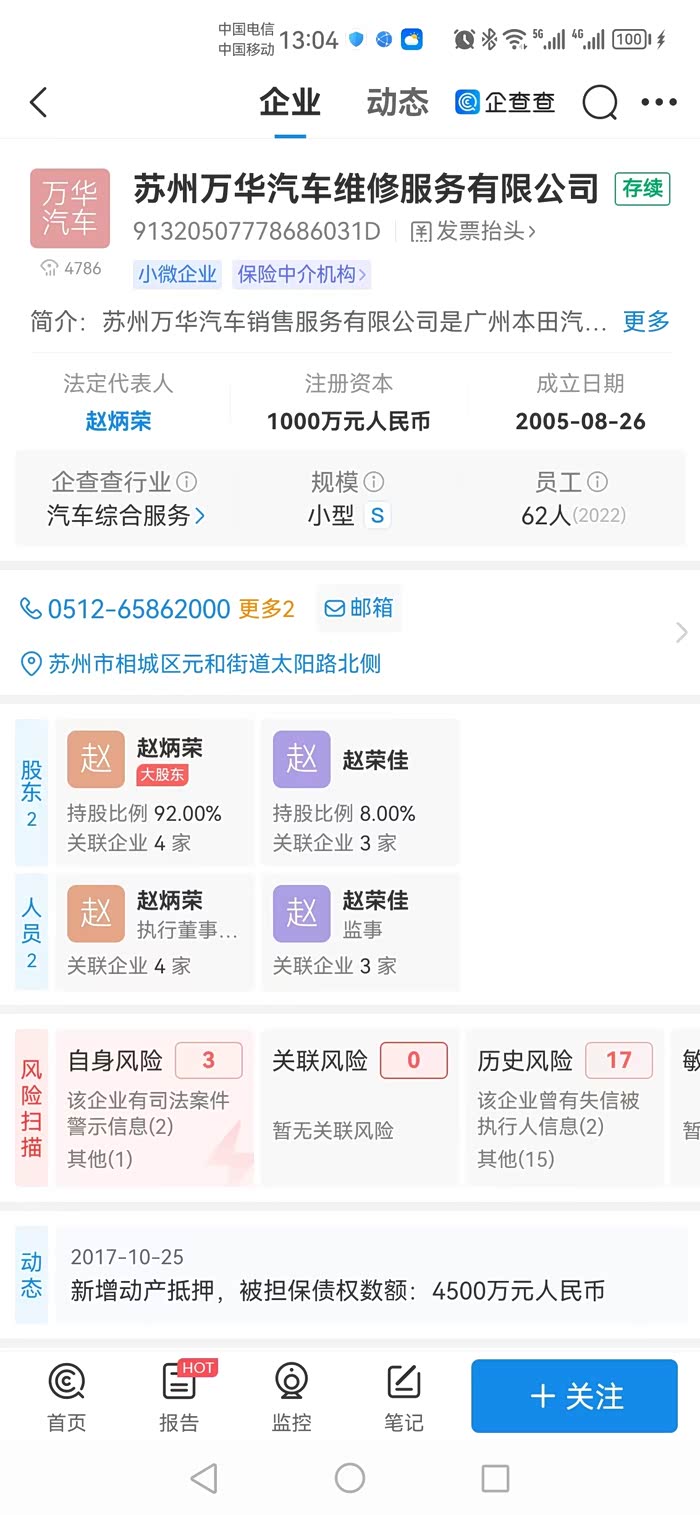Open 监控 in the bottom bar
The width and height of the screenshot is (700, 1515).
tap(292, 1398)
